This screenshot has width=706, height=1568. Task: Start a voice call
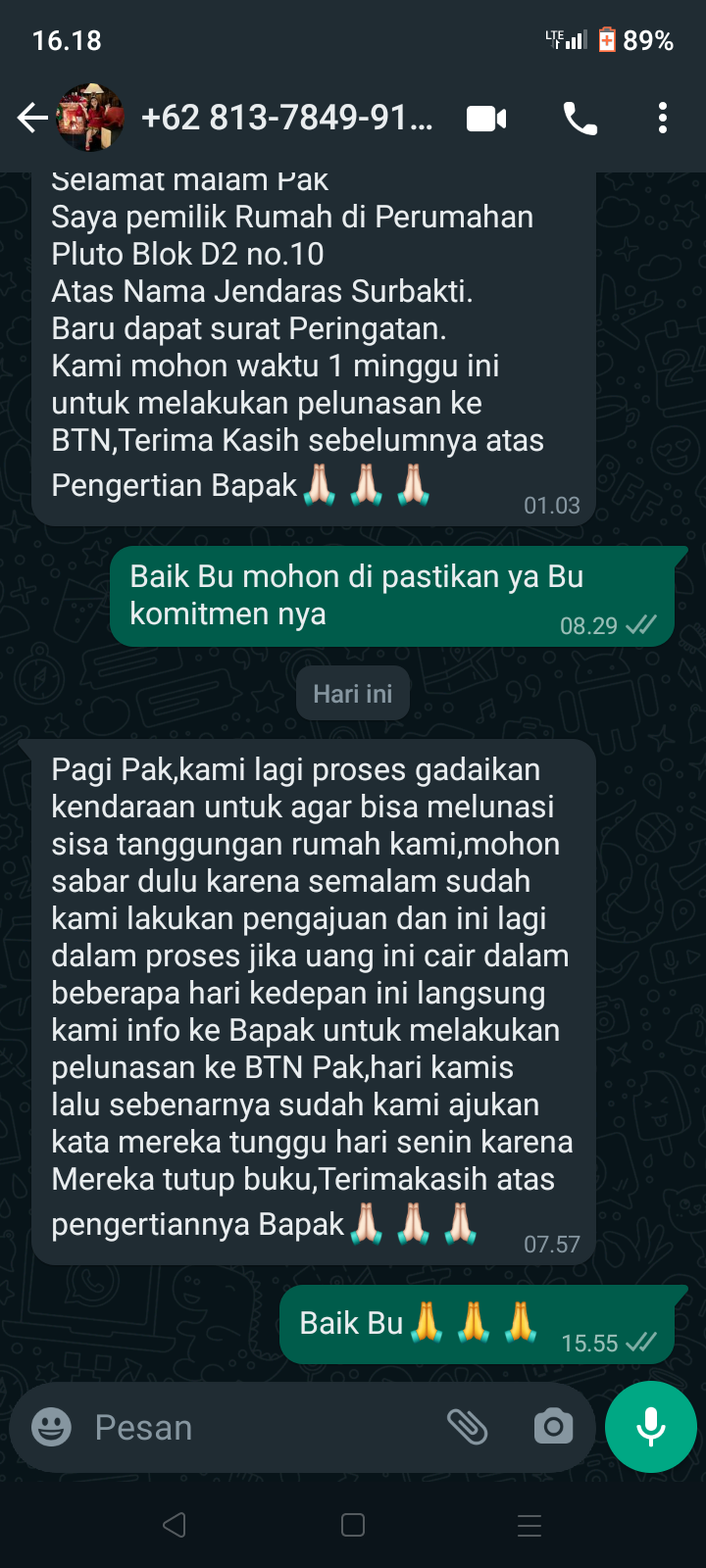click(580, 119)
